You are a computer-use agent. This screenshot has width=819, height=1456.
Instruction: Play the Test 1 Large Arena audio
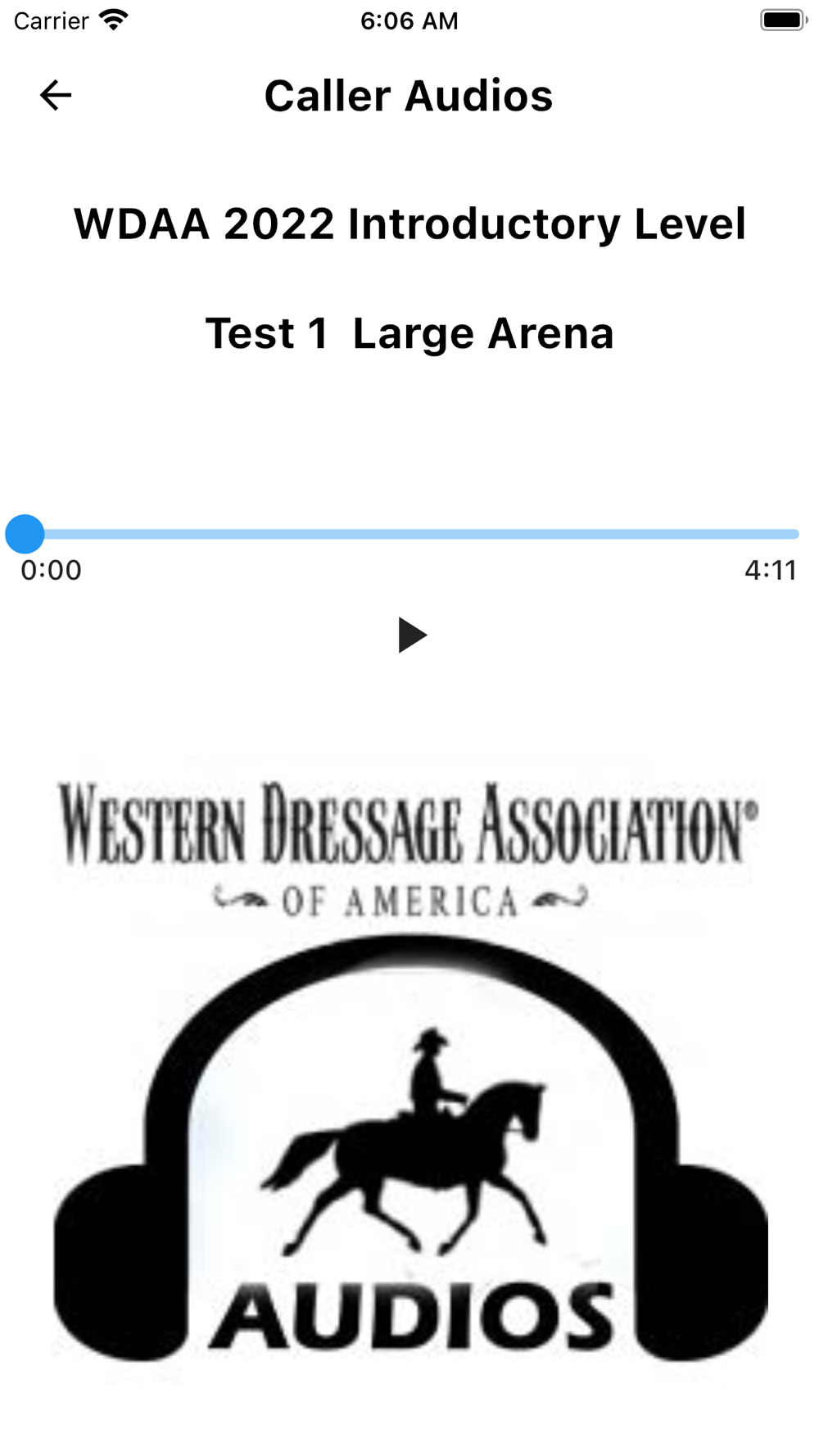[x=411, y=635]
